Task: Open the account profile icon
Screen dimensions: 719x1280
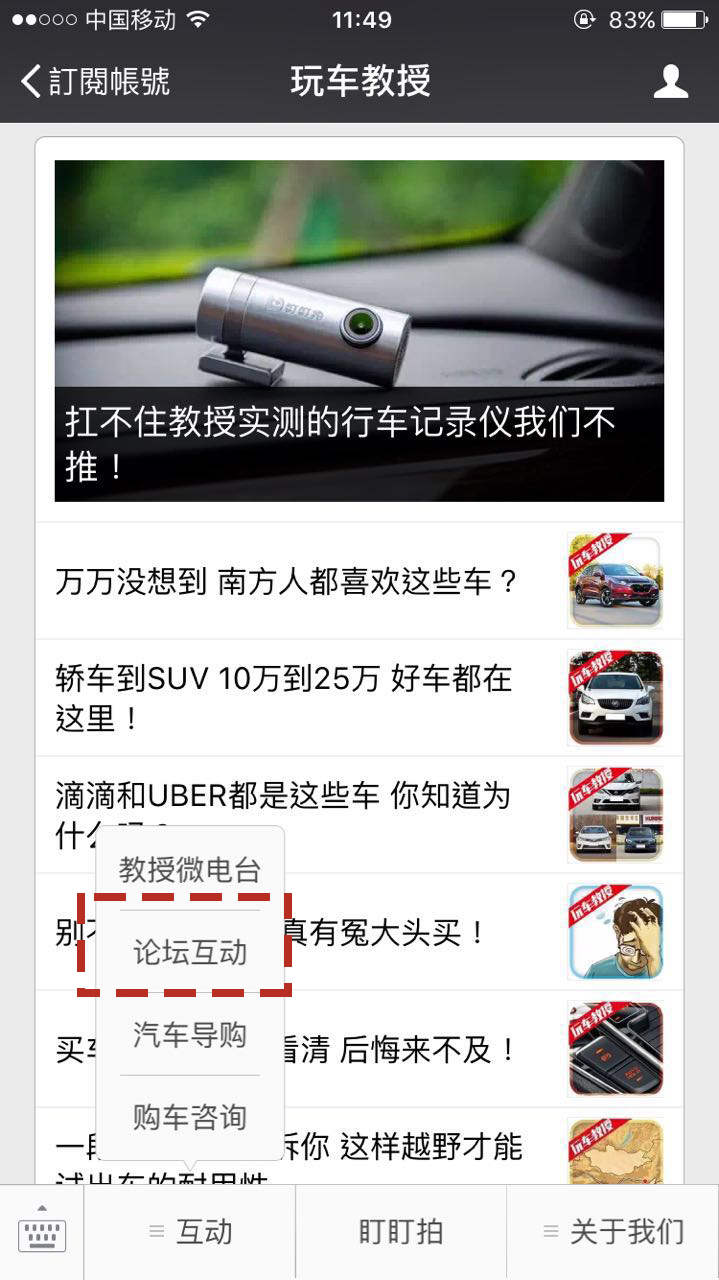Action: coord(670,81)
